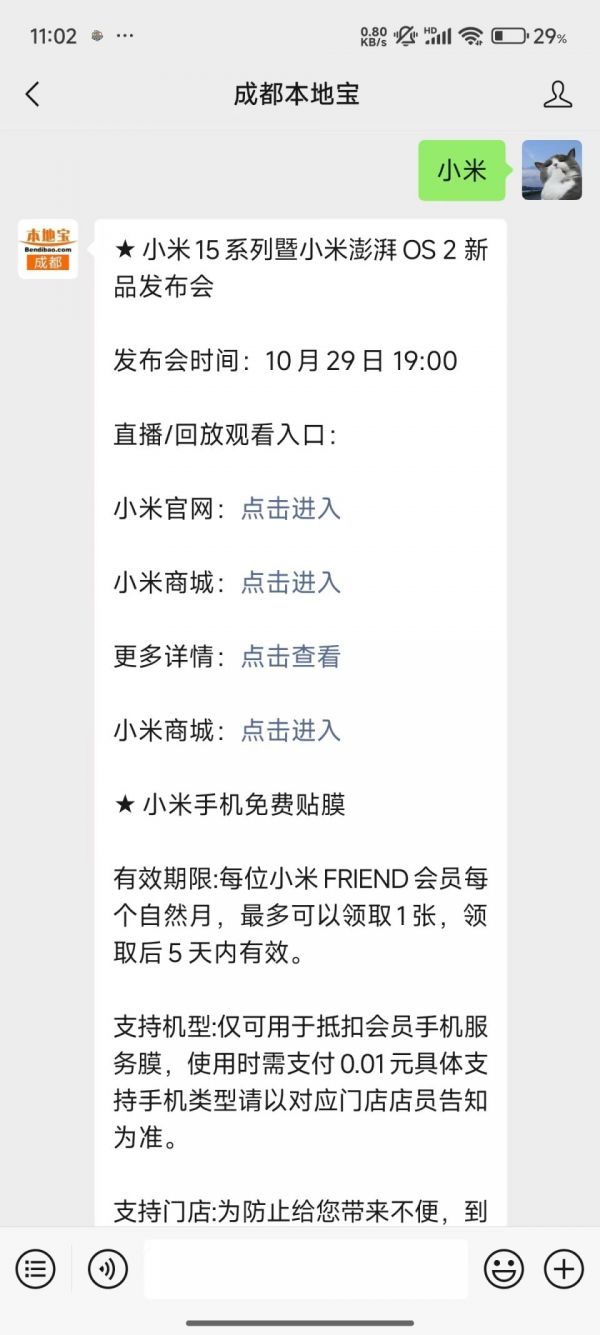Open the emoji sticker panel
The image size is (600, 1335).
click(x=504, y=1269)
